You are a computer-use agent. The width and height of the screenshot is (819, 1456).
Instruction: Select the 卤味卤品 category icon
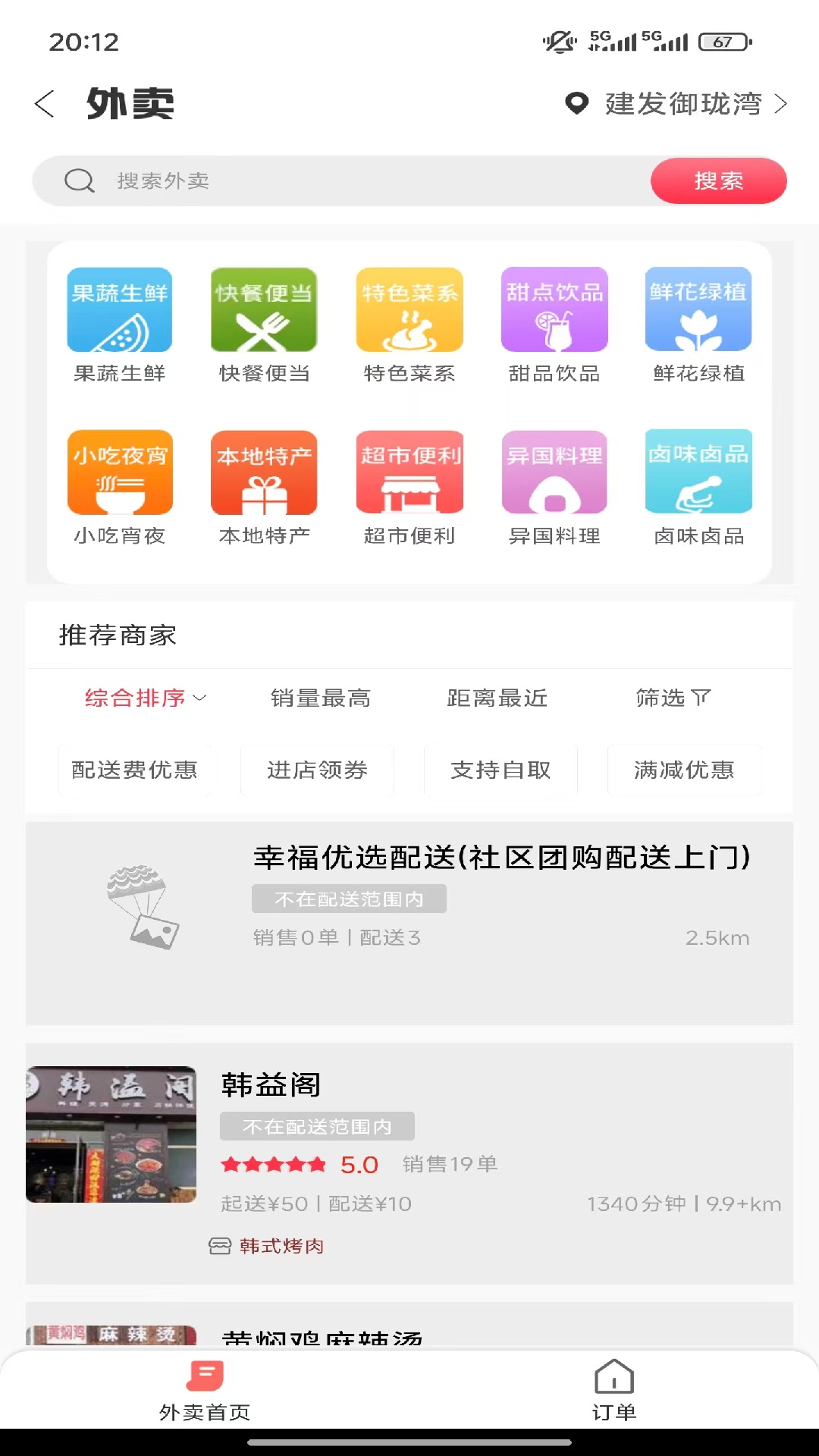click(698, 472)
